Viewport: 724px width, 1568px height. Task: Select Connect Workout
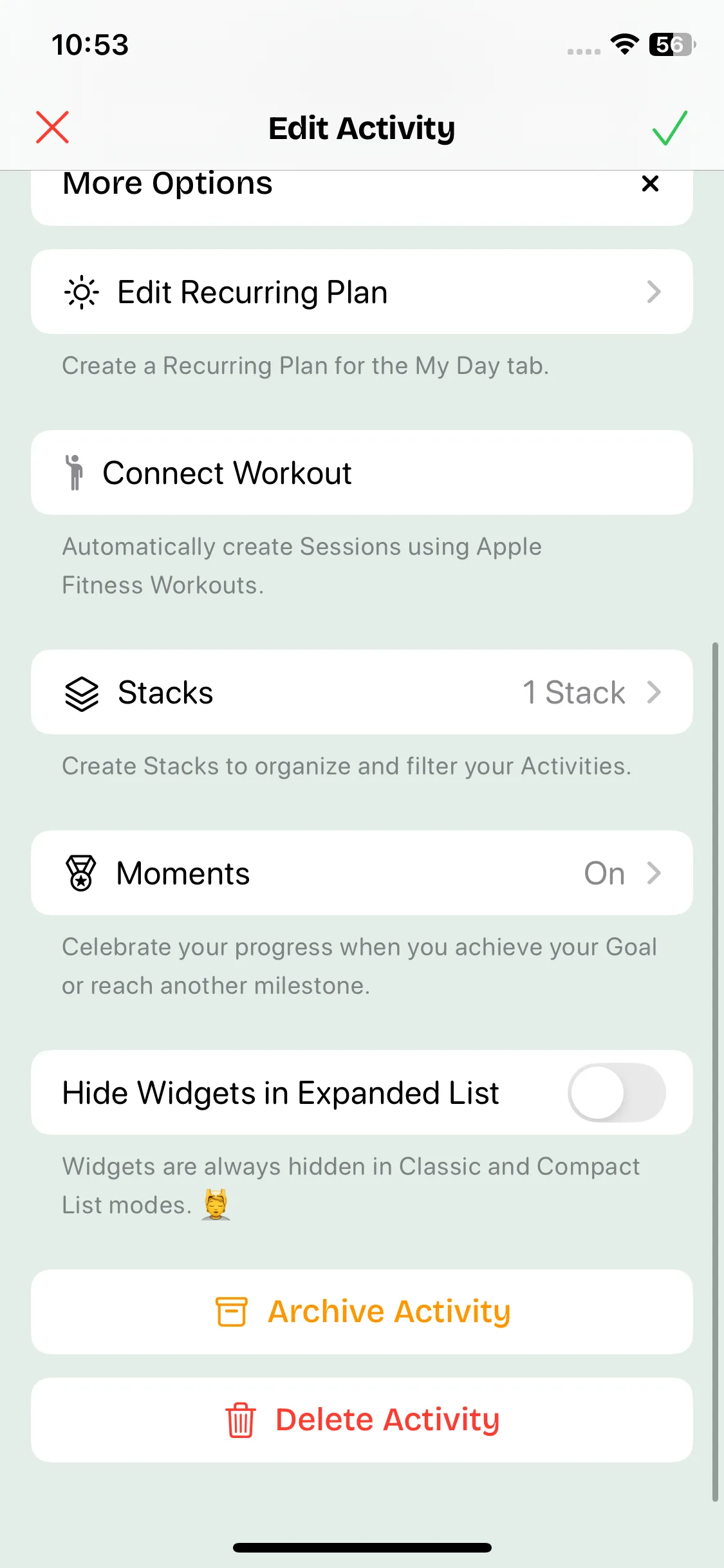tap(362, 472)
